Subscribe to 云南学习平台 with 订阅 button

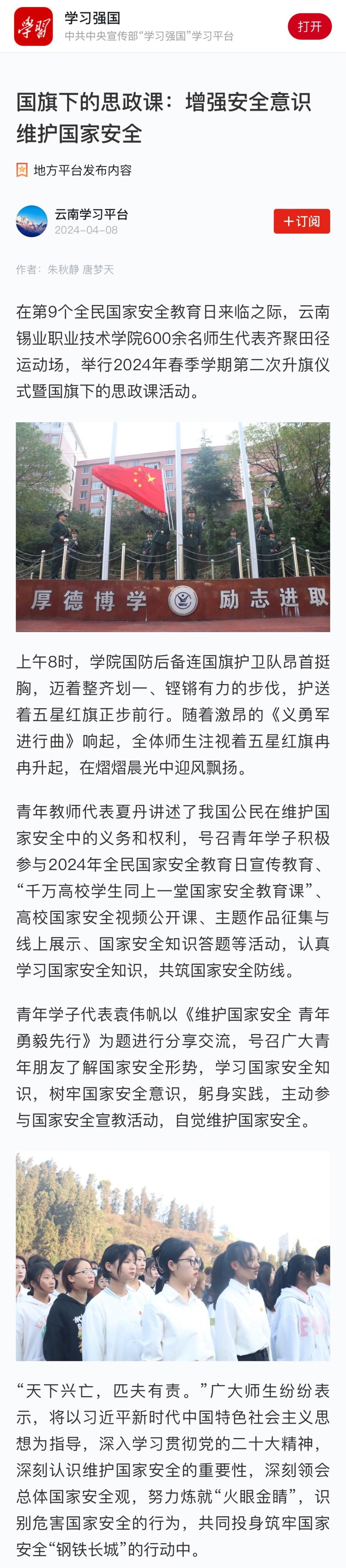[302, 221]
